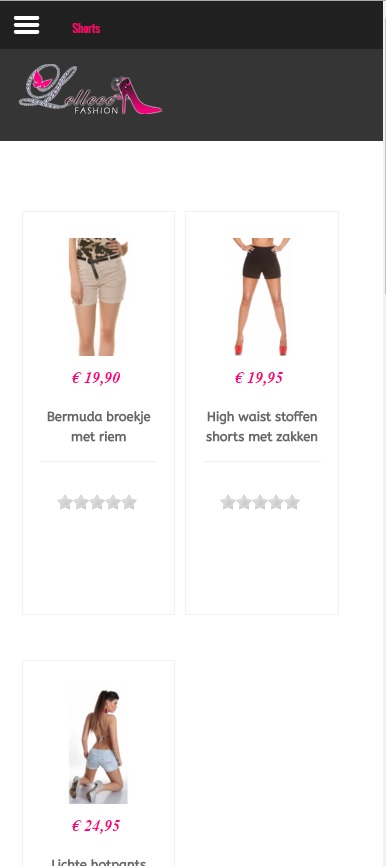Viewport: 386px width, 866px height.
Task: View the Lichte hotpants product image
Action: point(98,747)
